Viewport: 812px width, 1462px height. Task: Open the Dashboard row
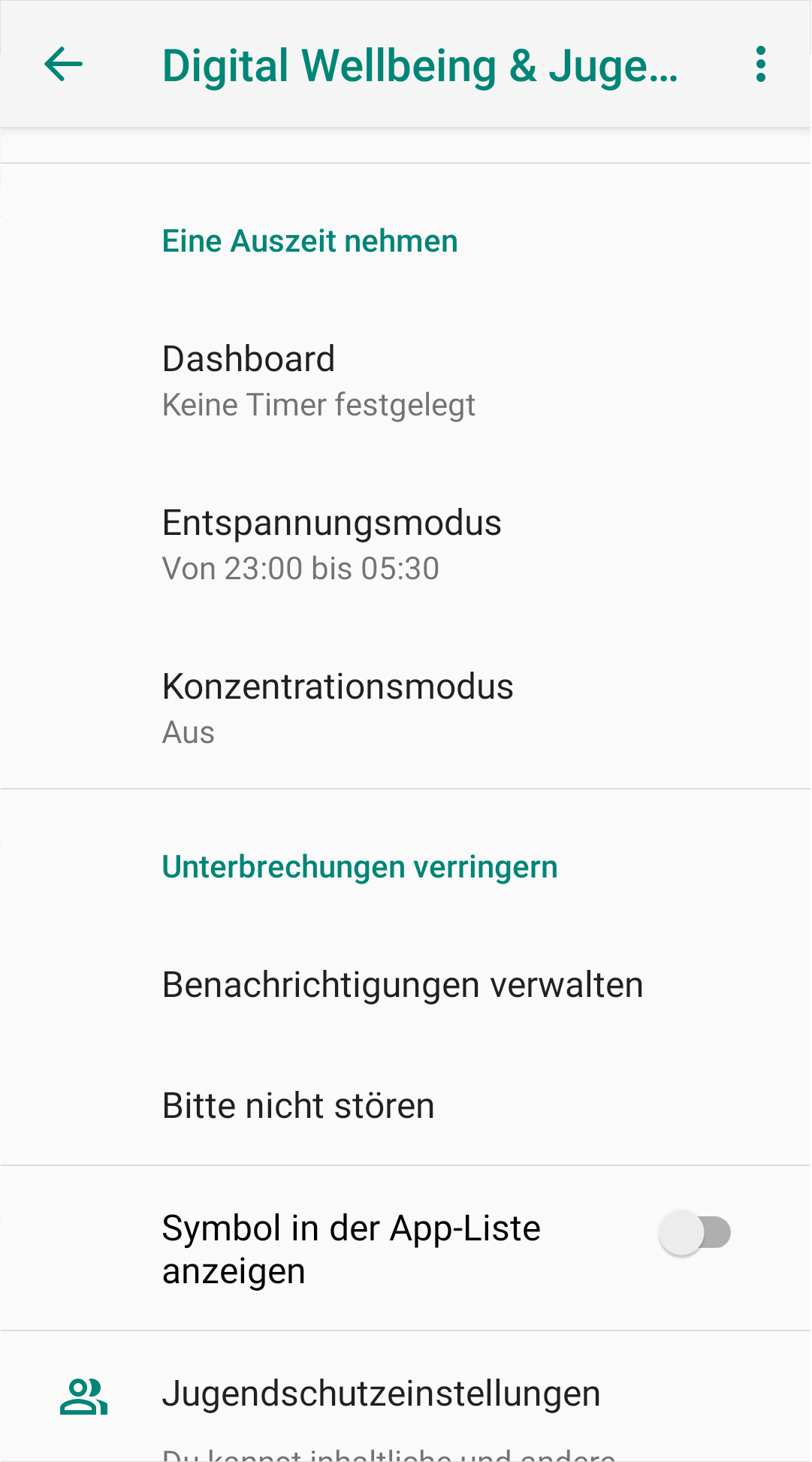[x=406, y=381]
